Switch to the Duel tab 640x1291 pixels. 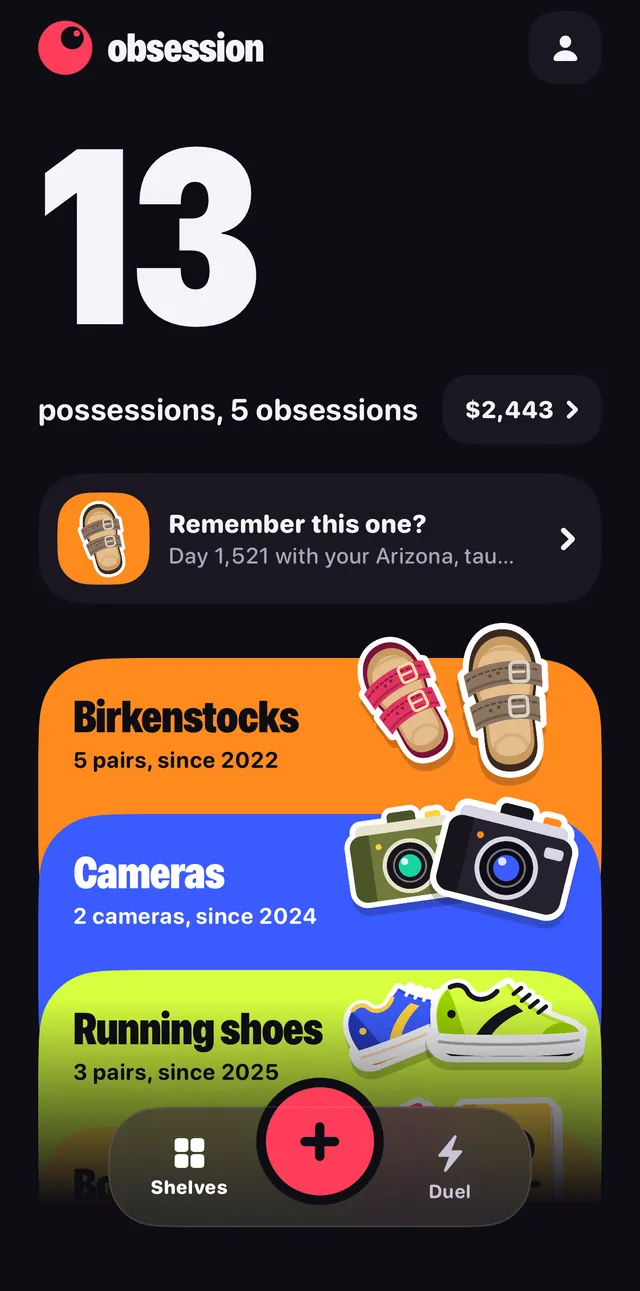click(450, 1167)
